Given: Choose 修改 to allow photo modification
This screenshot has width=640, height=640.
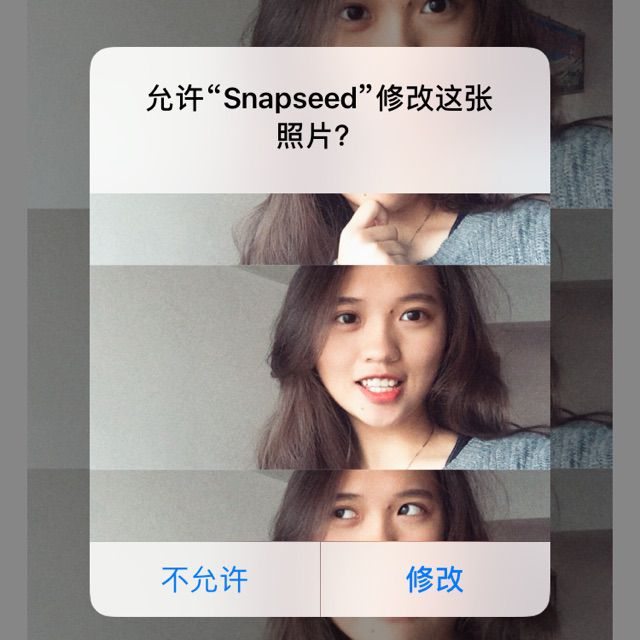Looking at the screenshot, I should tap(435, 579).
